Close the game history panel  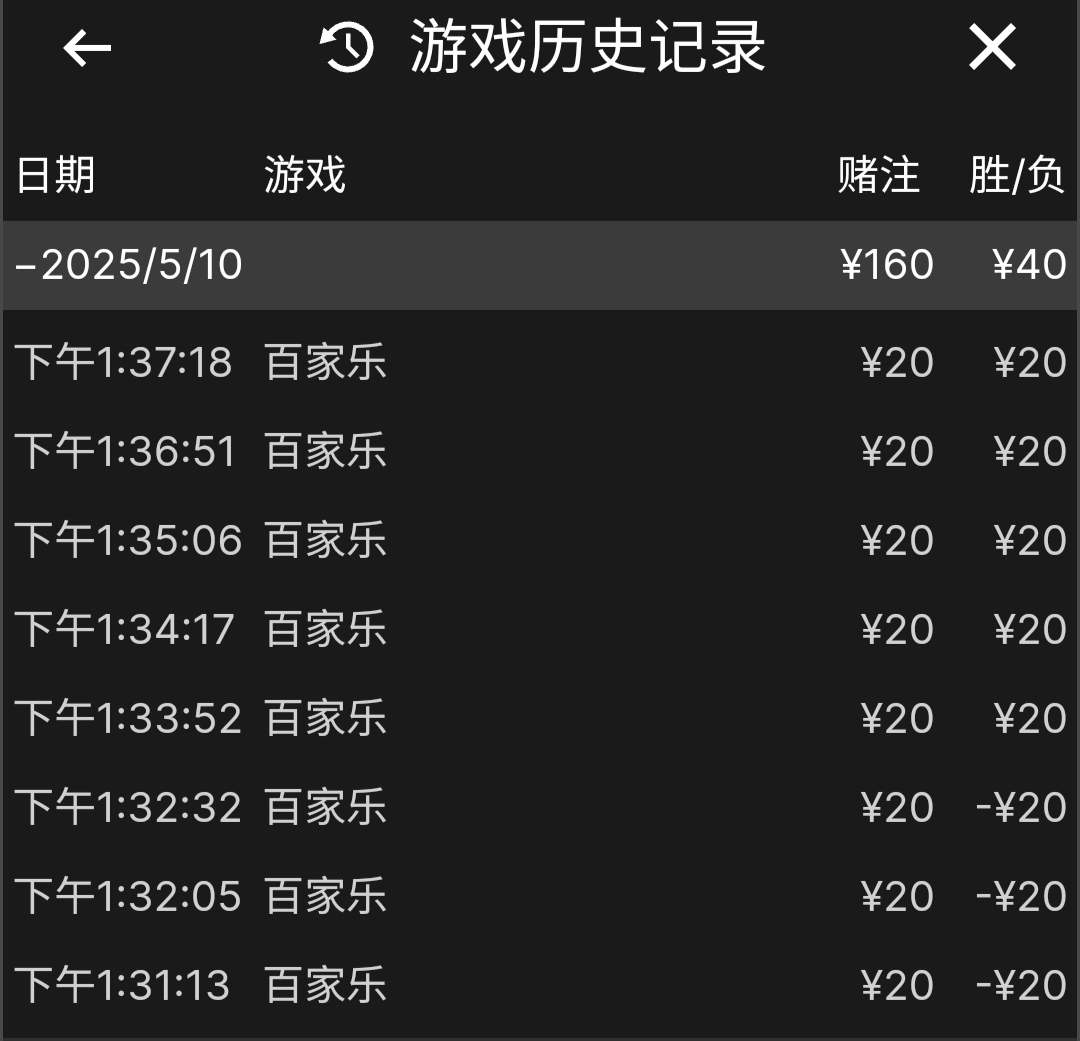click(x=992, y=48)
